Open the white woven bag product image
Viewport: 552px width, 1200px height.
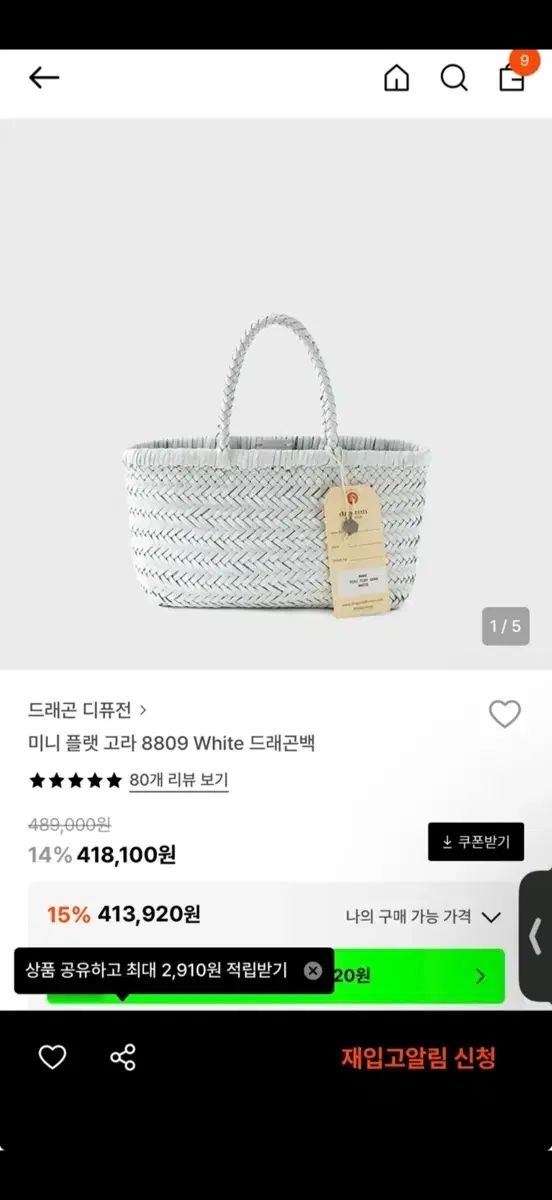276,467
